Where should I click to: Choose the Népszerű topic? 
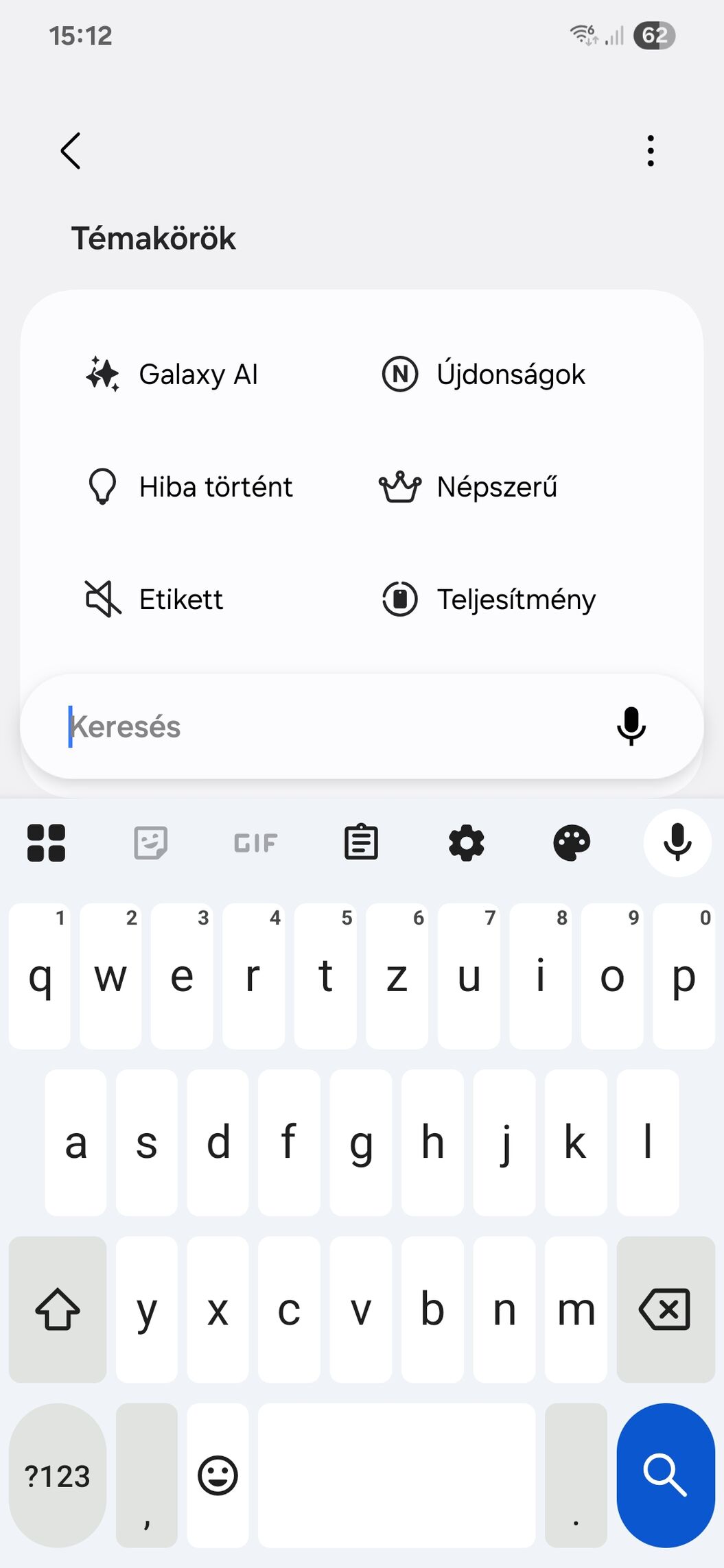468,487
